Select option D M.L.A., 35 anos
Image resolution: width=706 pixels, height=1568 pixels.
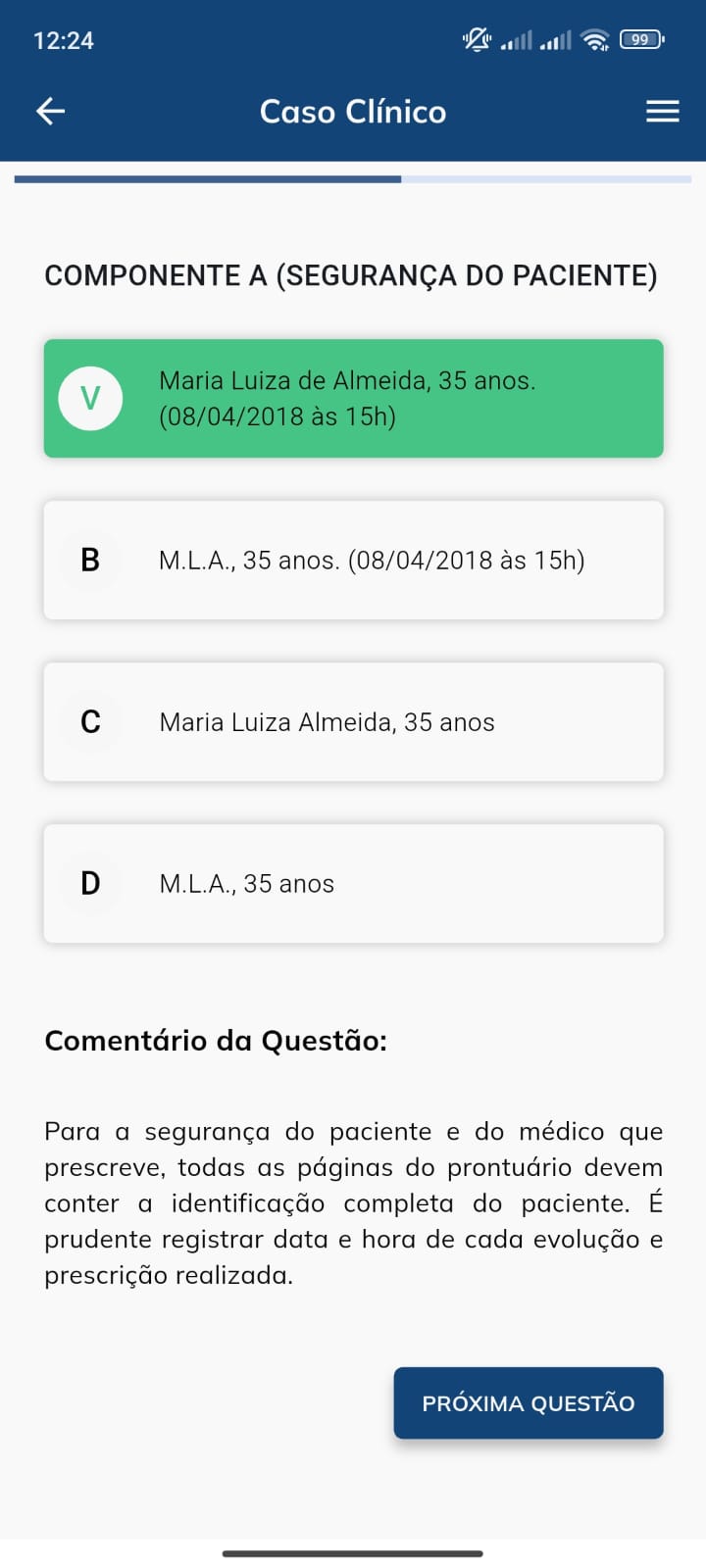[353, 883]
